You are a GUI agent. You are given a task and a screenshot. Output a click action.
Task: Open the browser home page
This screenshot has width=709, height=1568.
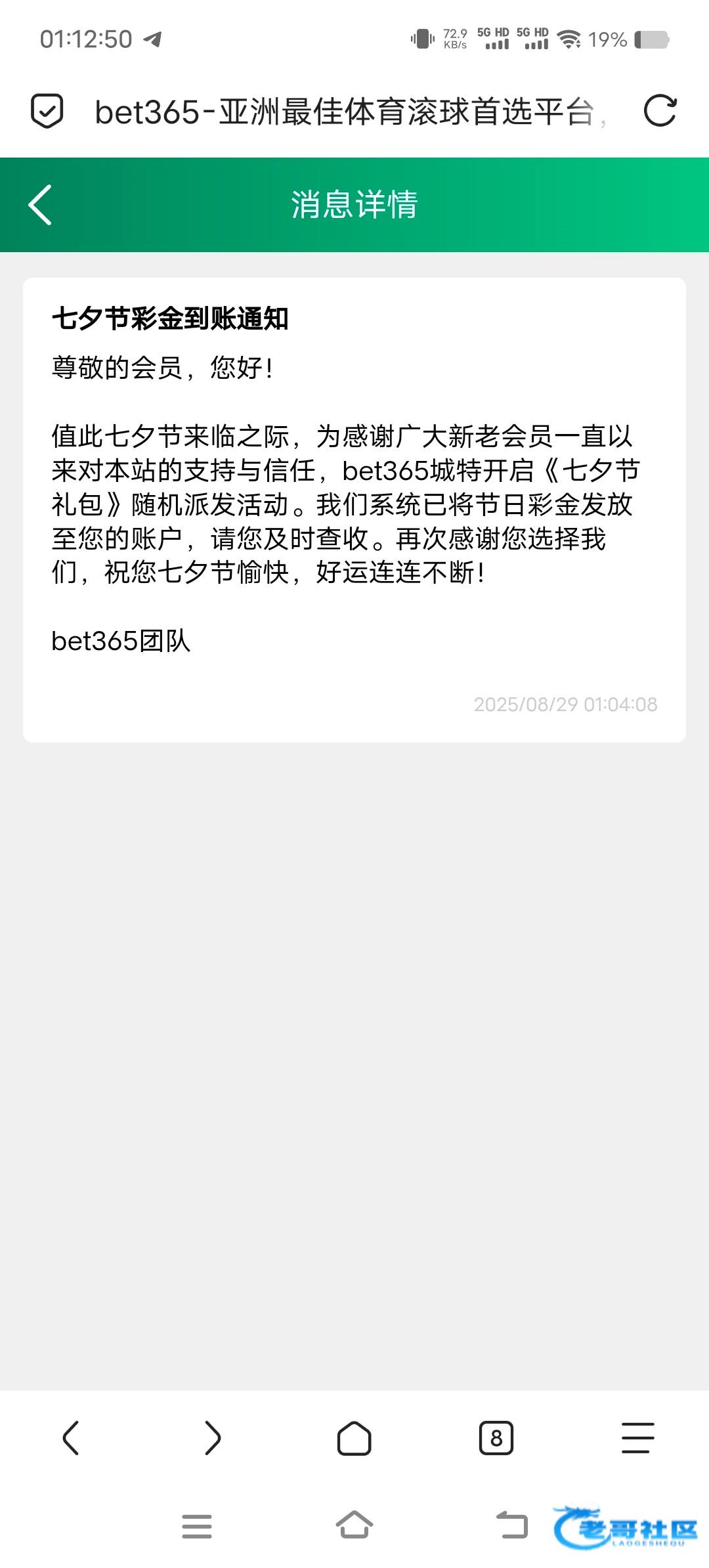click(354, 1438)
